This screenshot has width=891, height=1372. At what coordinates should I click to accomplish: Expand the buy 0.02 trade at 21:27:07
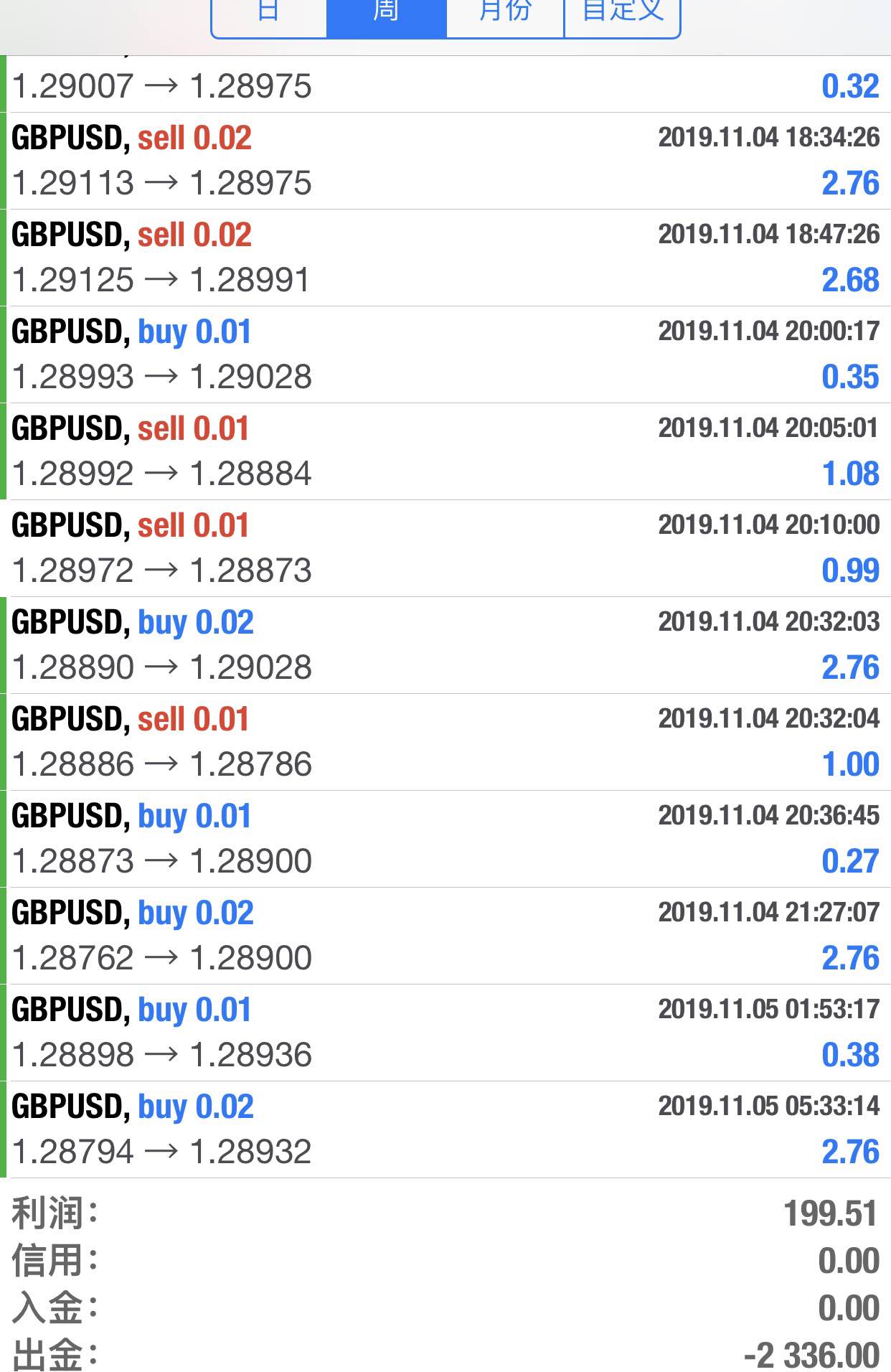445,936
